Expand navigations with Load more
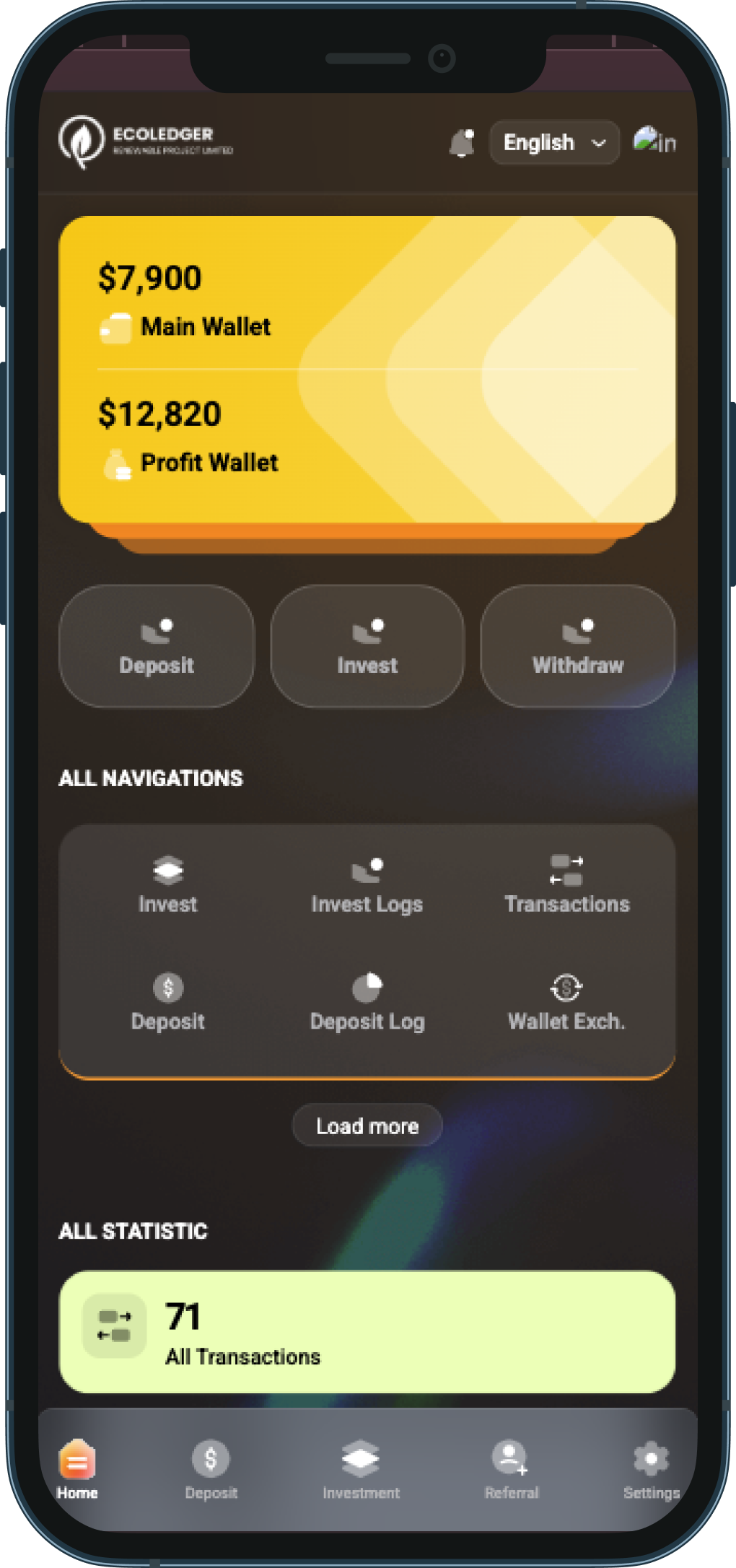The width and height of the screenshot is (736, 1568). [367, 1125]
